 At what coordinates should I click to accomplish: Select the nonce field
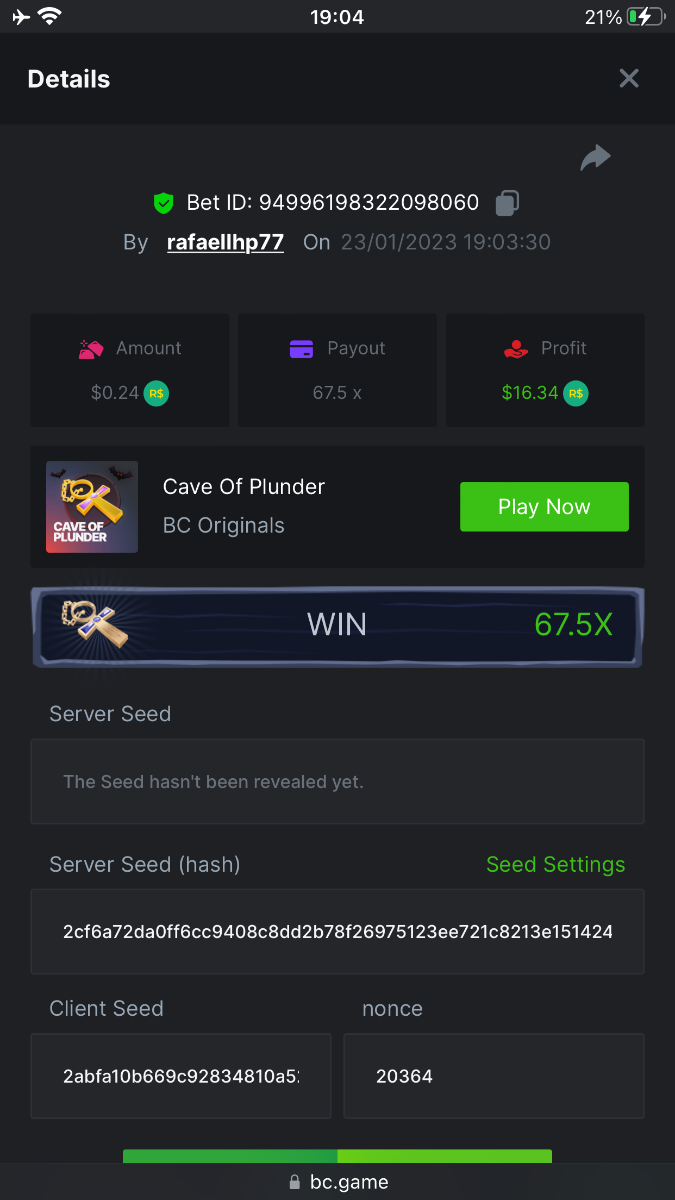493,1076
